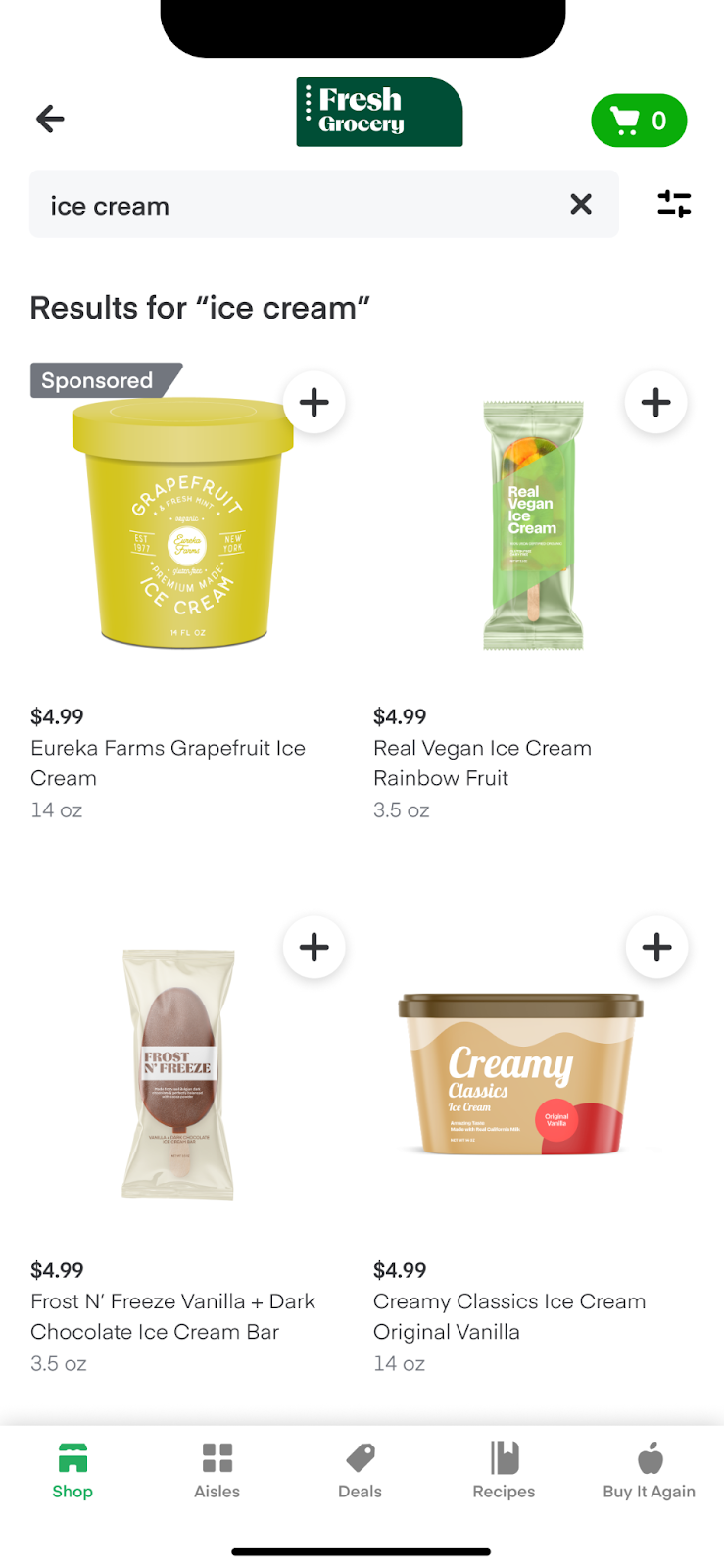Add Real Vegan Ice Cream to cart
Image resolution: width=724 pixels, height=1568 pixels.
pos(655,402)
